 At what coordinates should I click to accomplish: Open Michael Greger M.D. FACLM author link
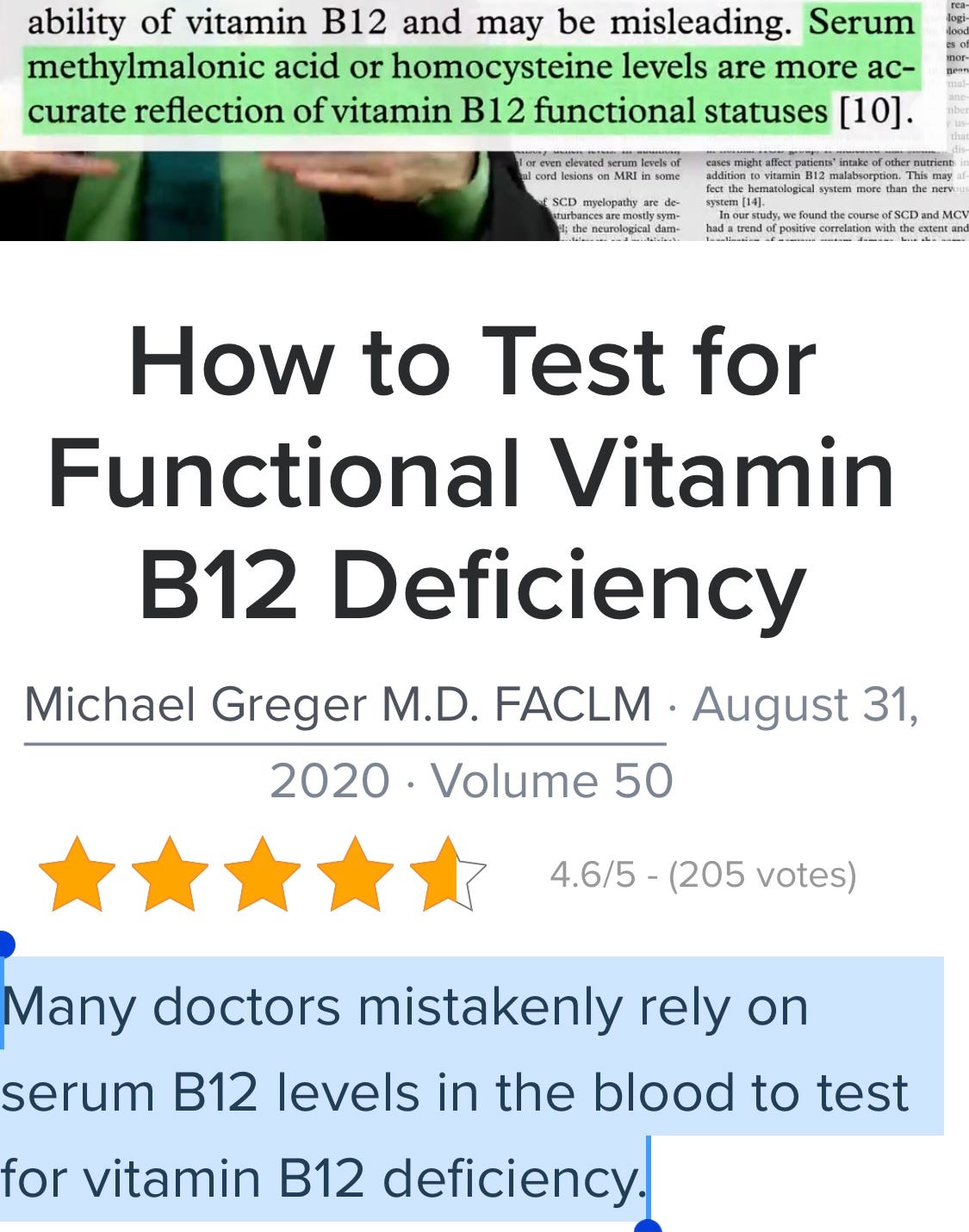click(338, 705)
